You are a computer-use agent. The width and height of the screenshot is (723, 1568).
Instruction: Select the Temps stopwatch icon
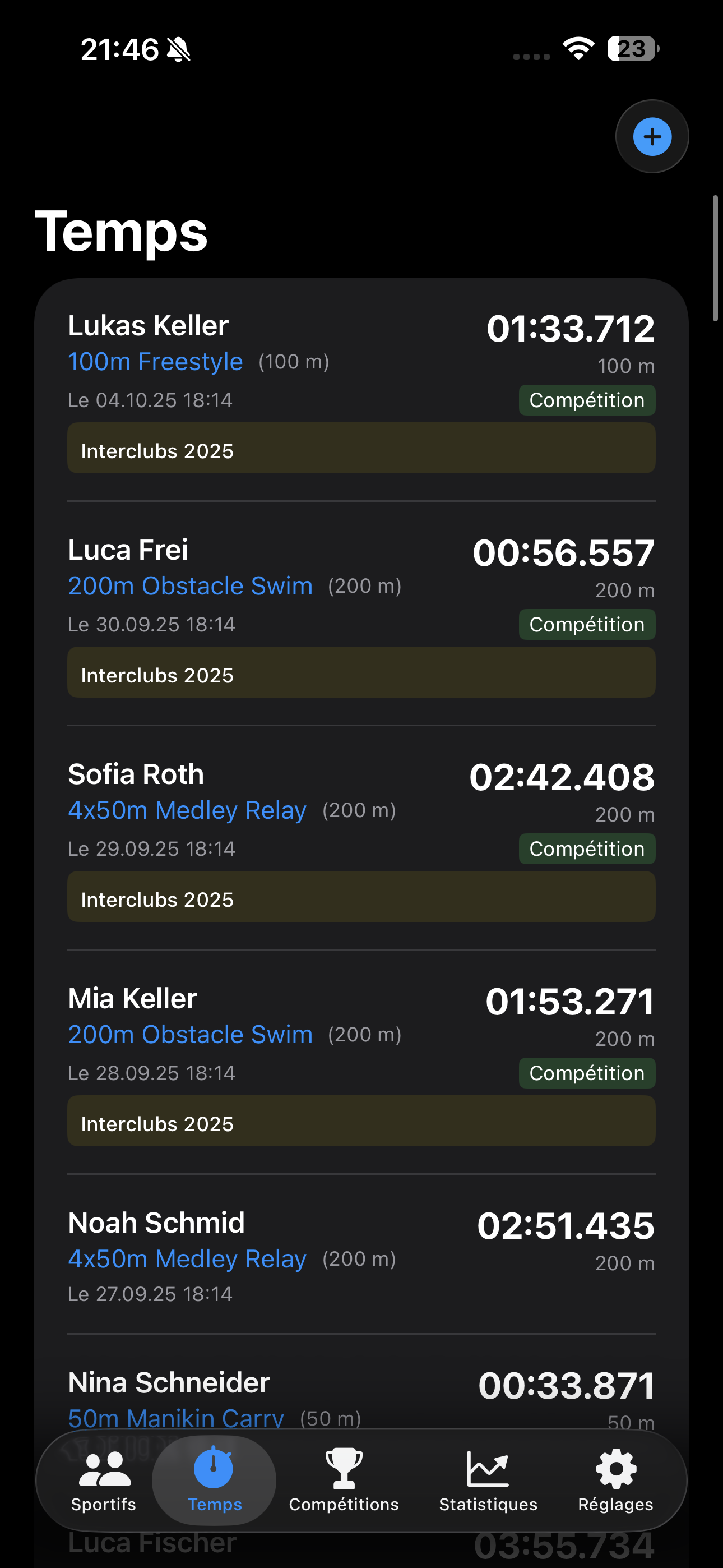(214, 1468)
